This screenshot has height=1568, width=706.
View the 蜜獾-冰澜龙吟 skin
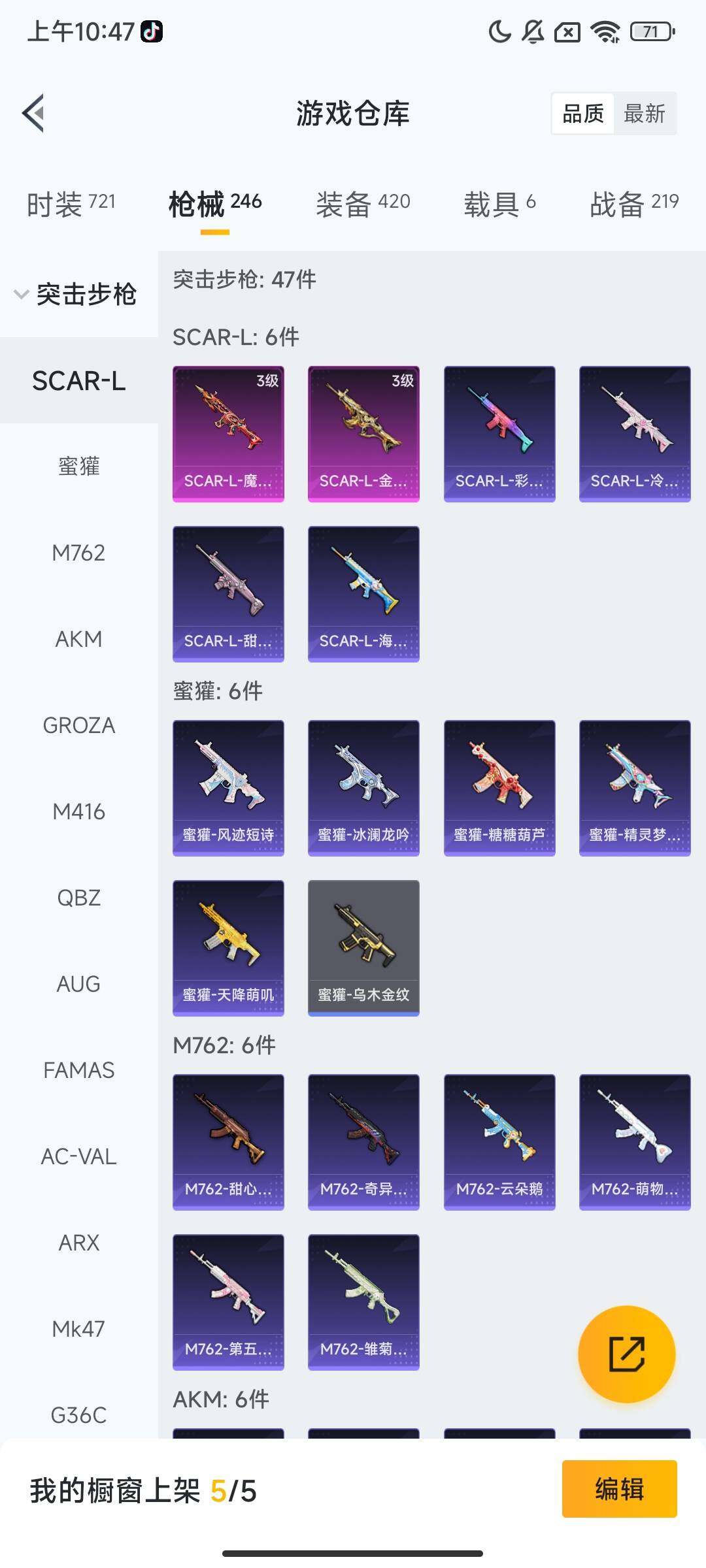(363, 788)
